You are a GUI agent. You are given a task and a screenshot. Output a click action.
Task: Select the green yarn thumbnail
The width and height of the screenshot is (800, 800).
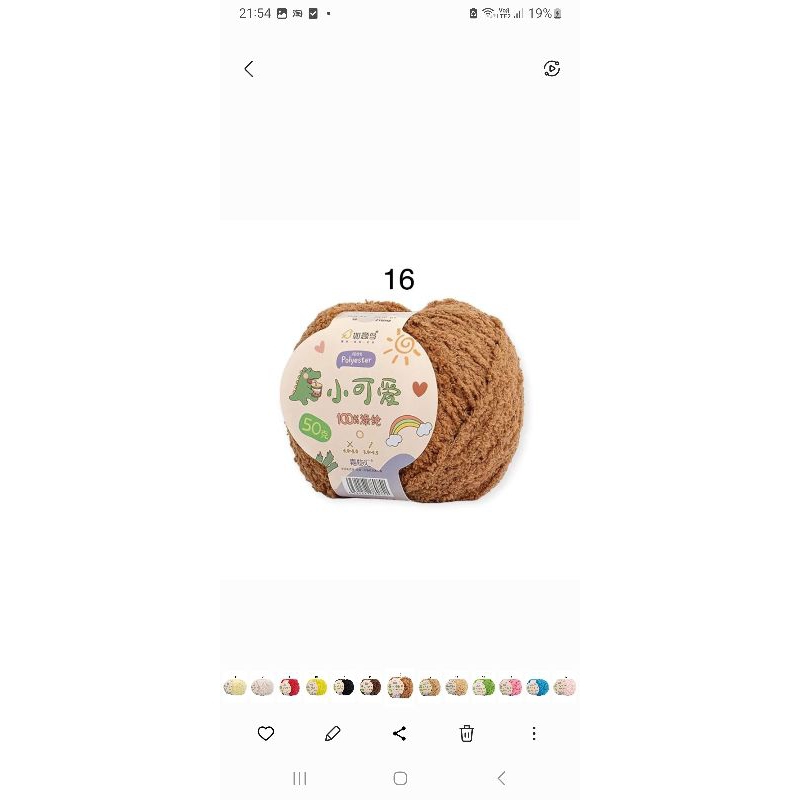coord(484,687)
